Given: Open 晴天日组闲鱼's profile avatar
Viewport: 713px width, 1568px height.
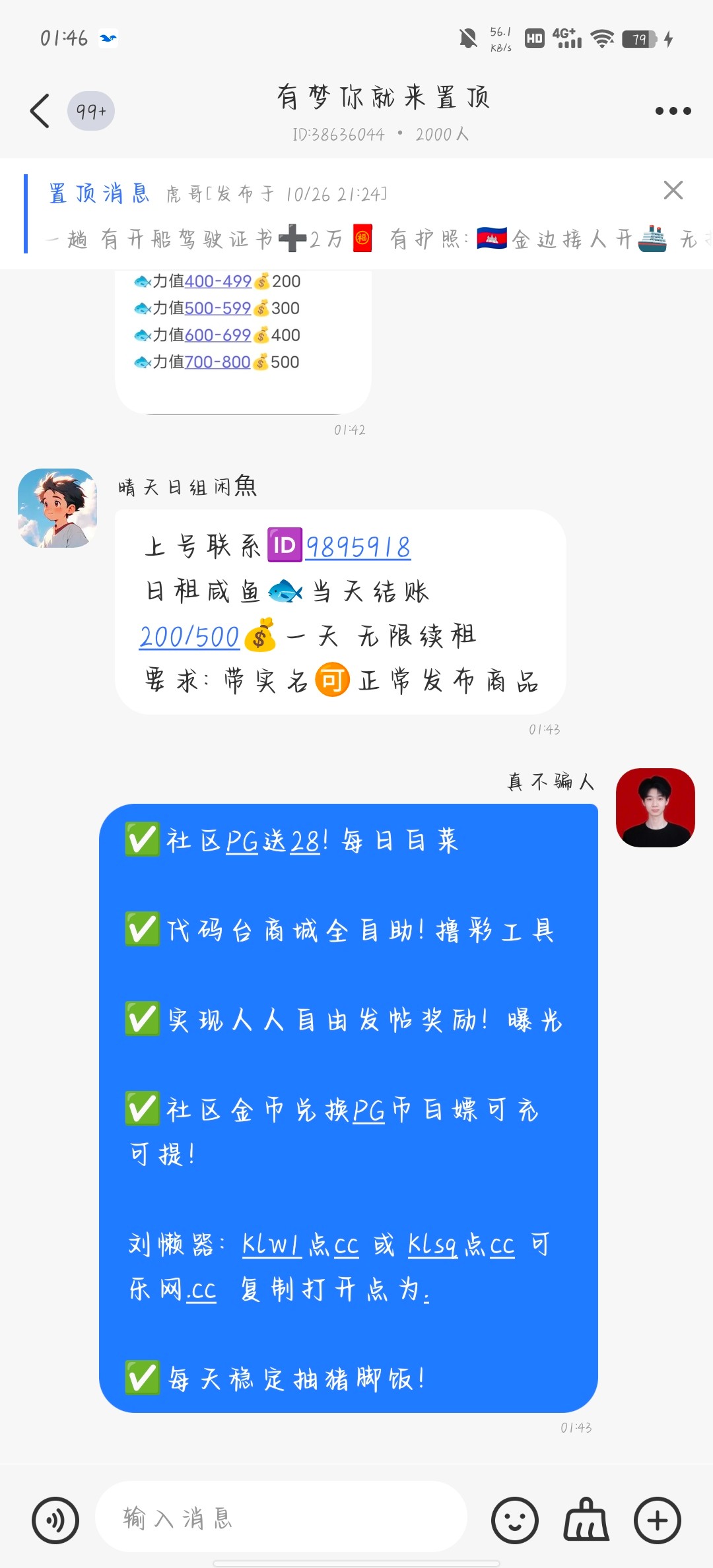Looking at the screenshot, I should tap(56, 507).
